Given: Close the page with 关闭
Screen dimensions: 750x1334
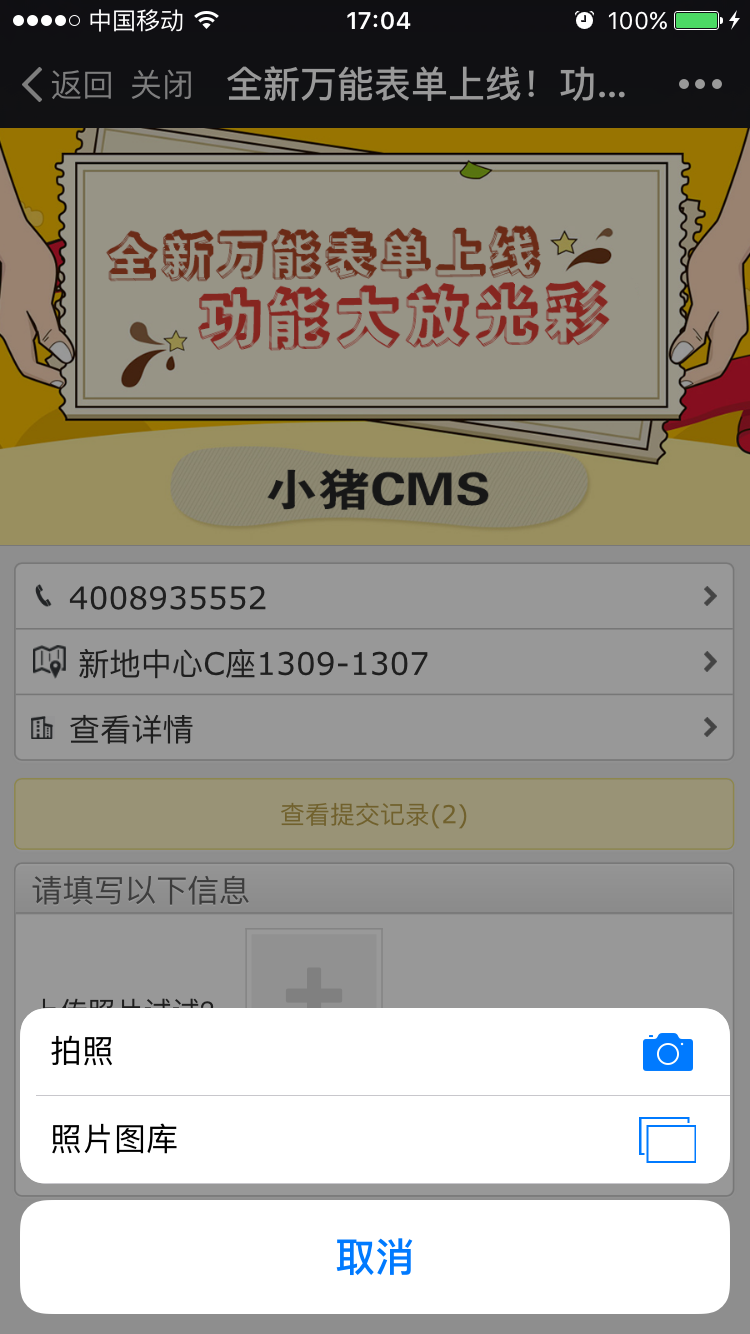Looking at the screenshot, I should pos(161,85).
